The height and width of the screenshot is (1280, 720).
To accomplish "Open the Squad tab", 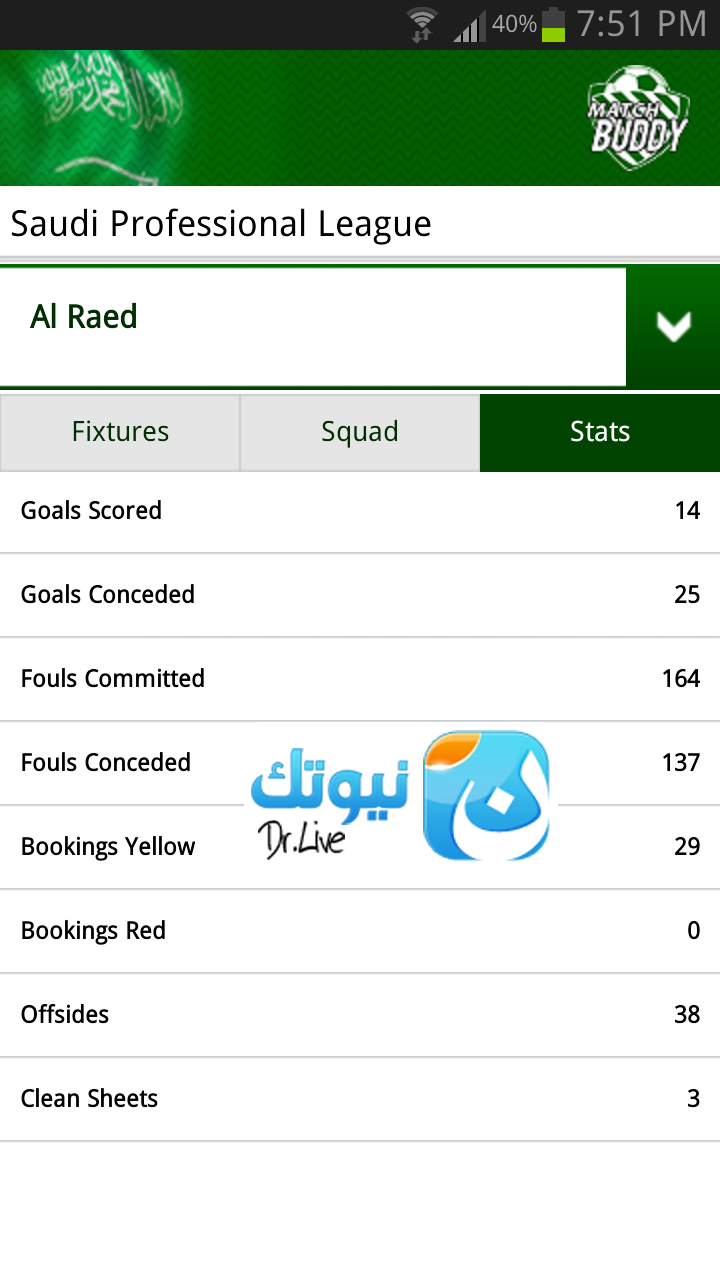I will coord(360,432).
